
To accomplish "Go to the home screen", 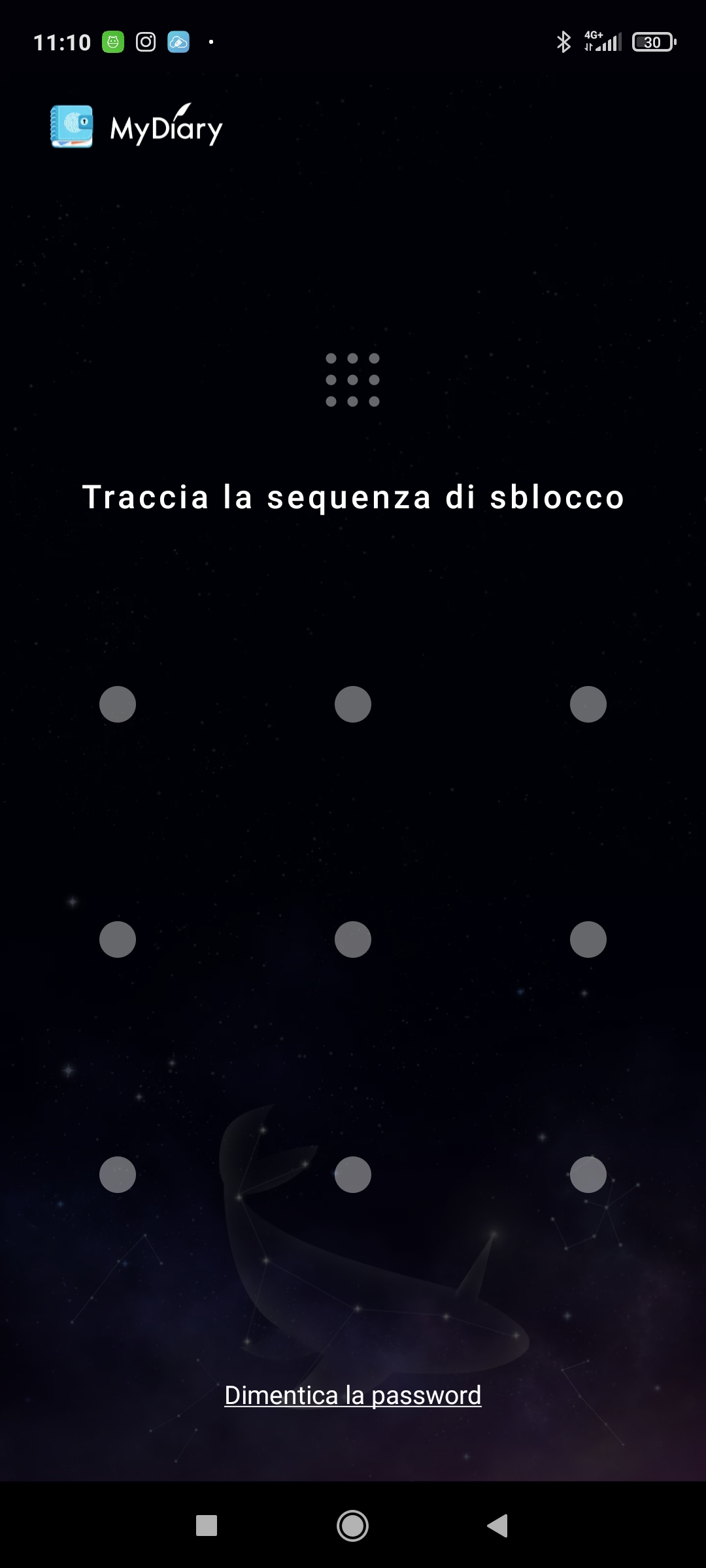I will (353, 1526).
